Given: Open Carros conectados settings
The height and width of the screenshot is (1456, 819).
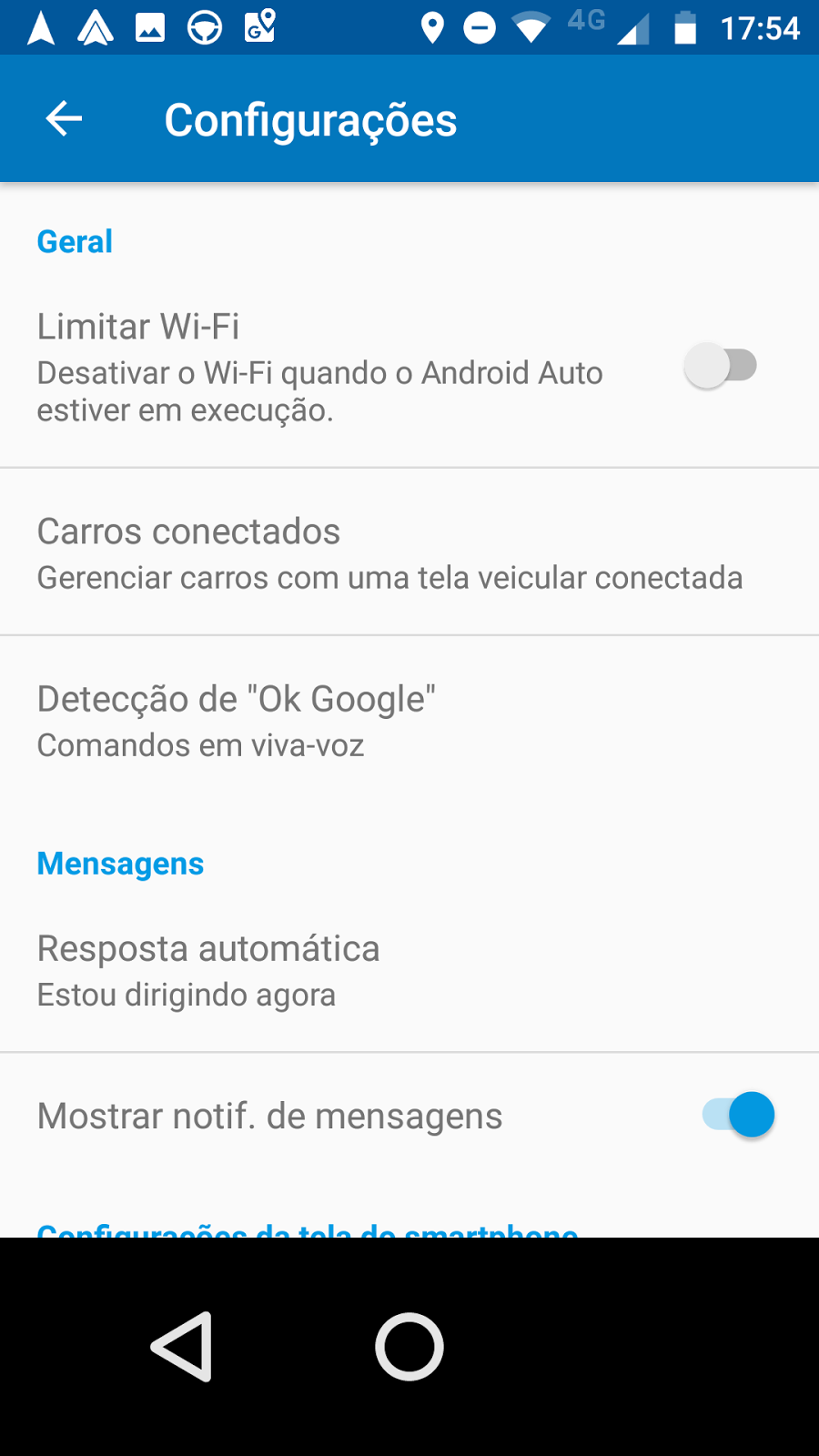Looking at the screenshot, I should tap(389, 552).
